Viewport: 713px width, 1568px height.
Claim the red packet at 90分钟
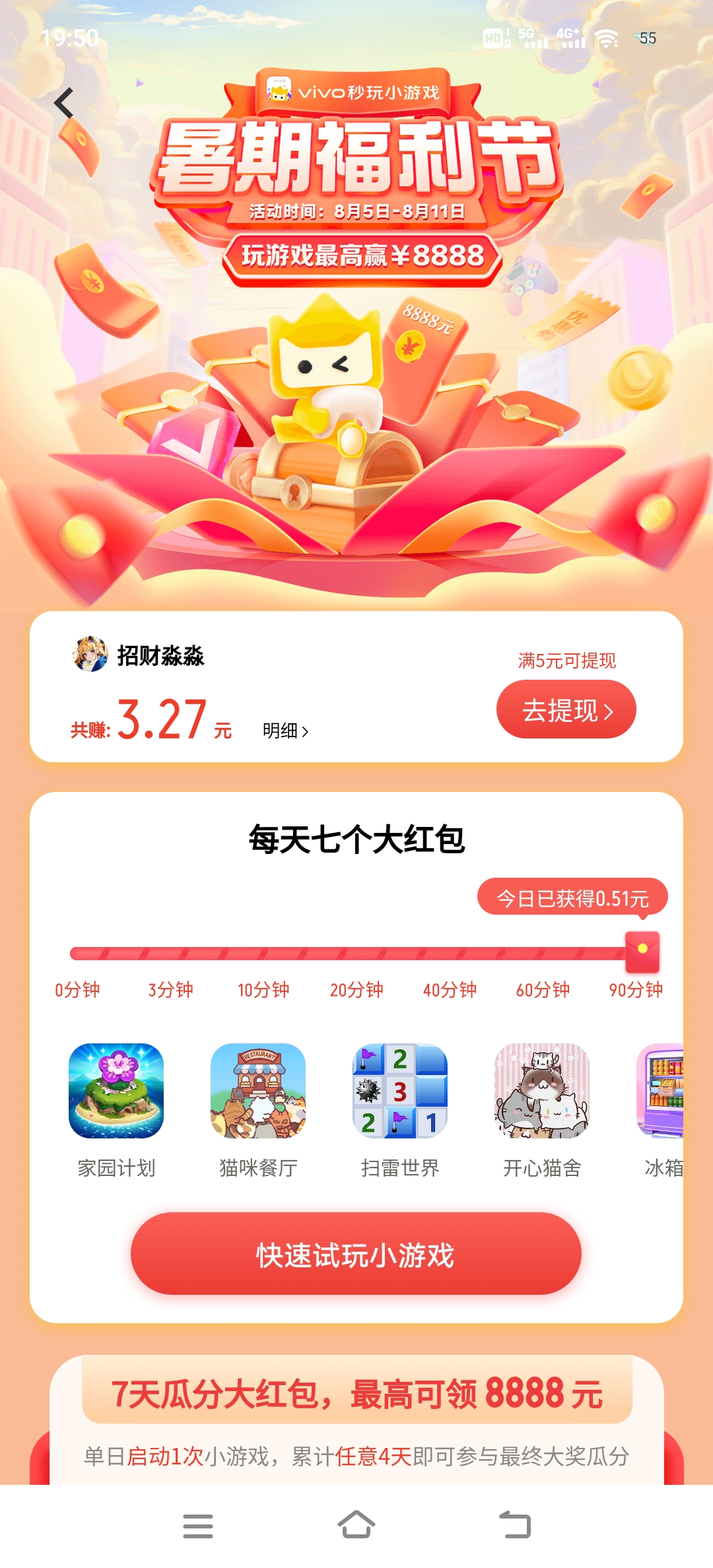point(642,952)
